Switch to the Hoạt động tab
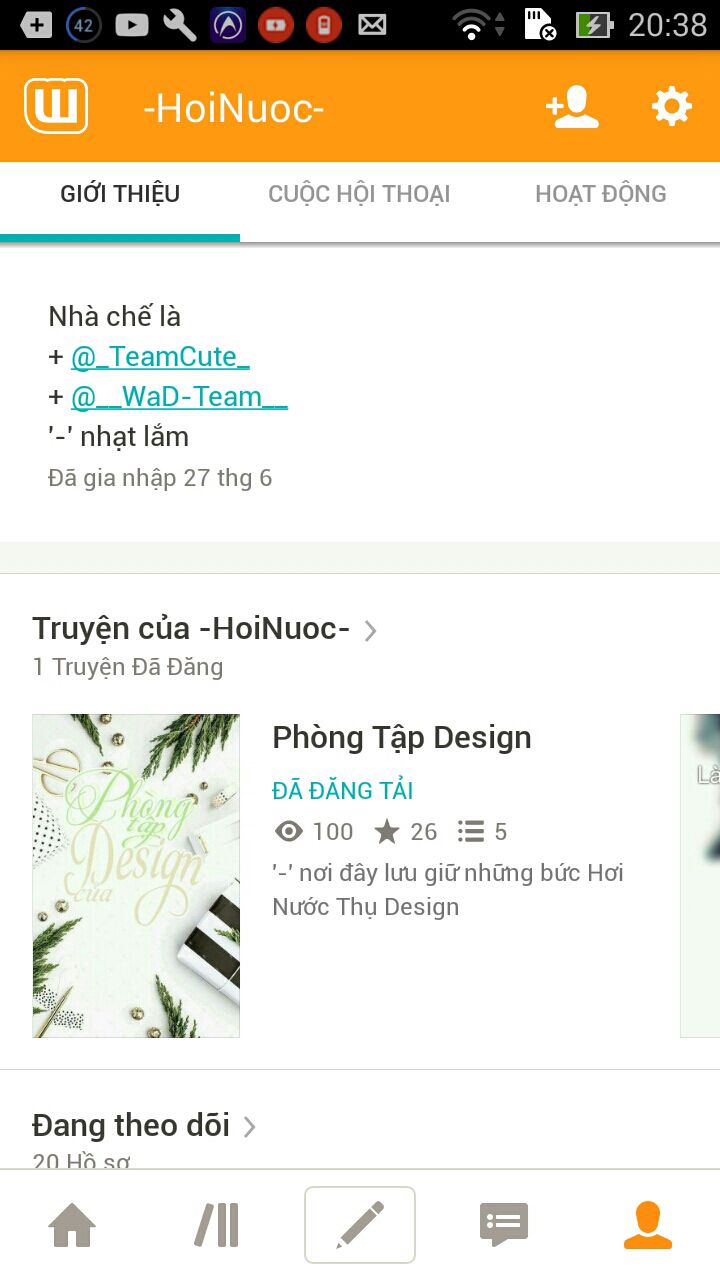This screenshot has height=1280, width=720. pyautogui.click(x=600, y=194)
